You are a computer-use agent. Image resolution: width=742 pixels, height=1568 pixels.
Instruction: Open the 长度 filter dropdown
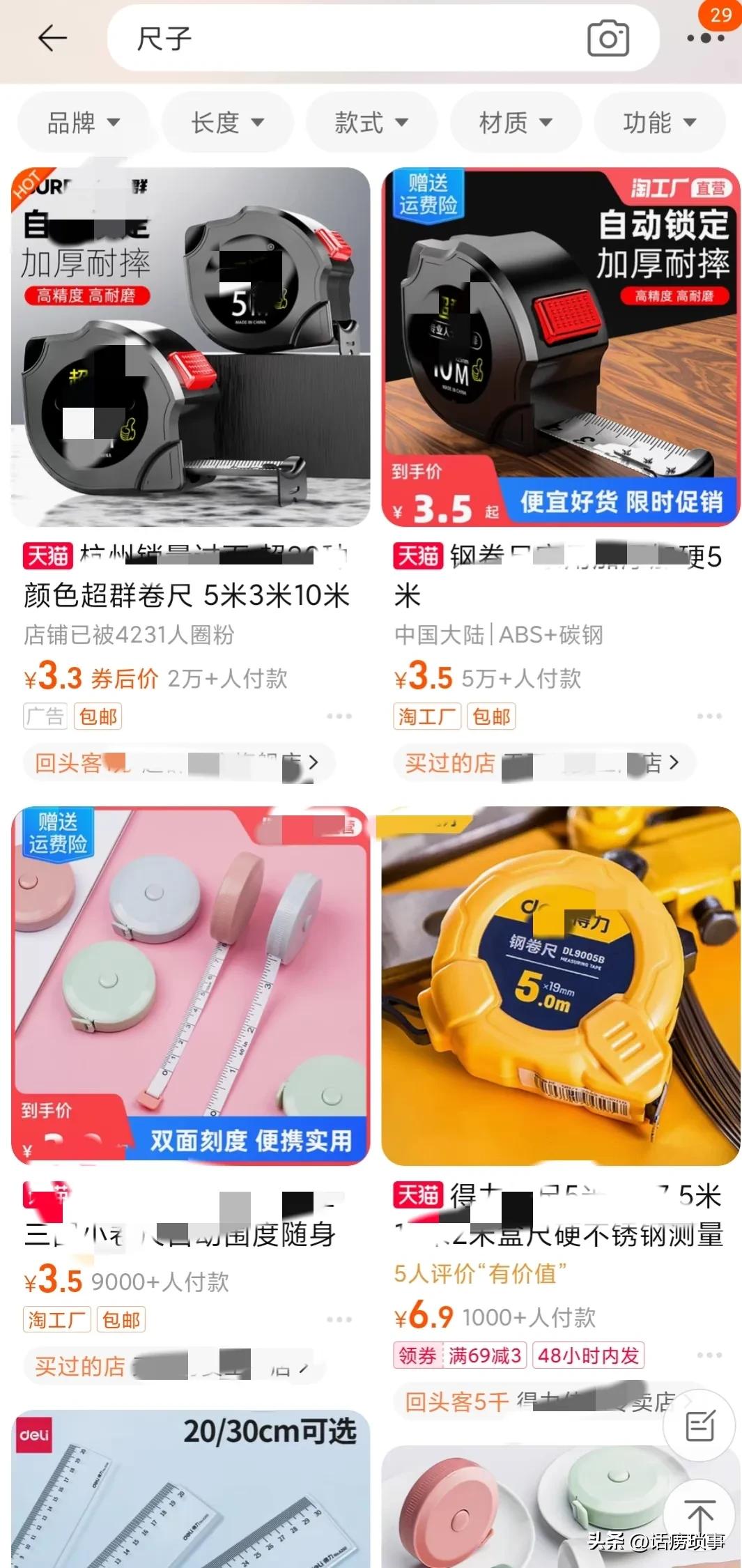click(x=228, y=123)
